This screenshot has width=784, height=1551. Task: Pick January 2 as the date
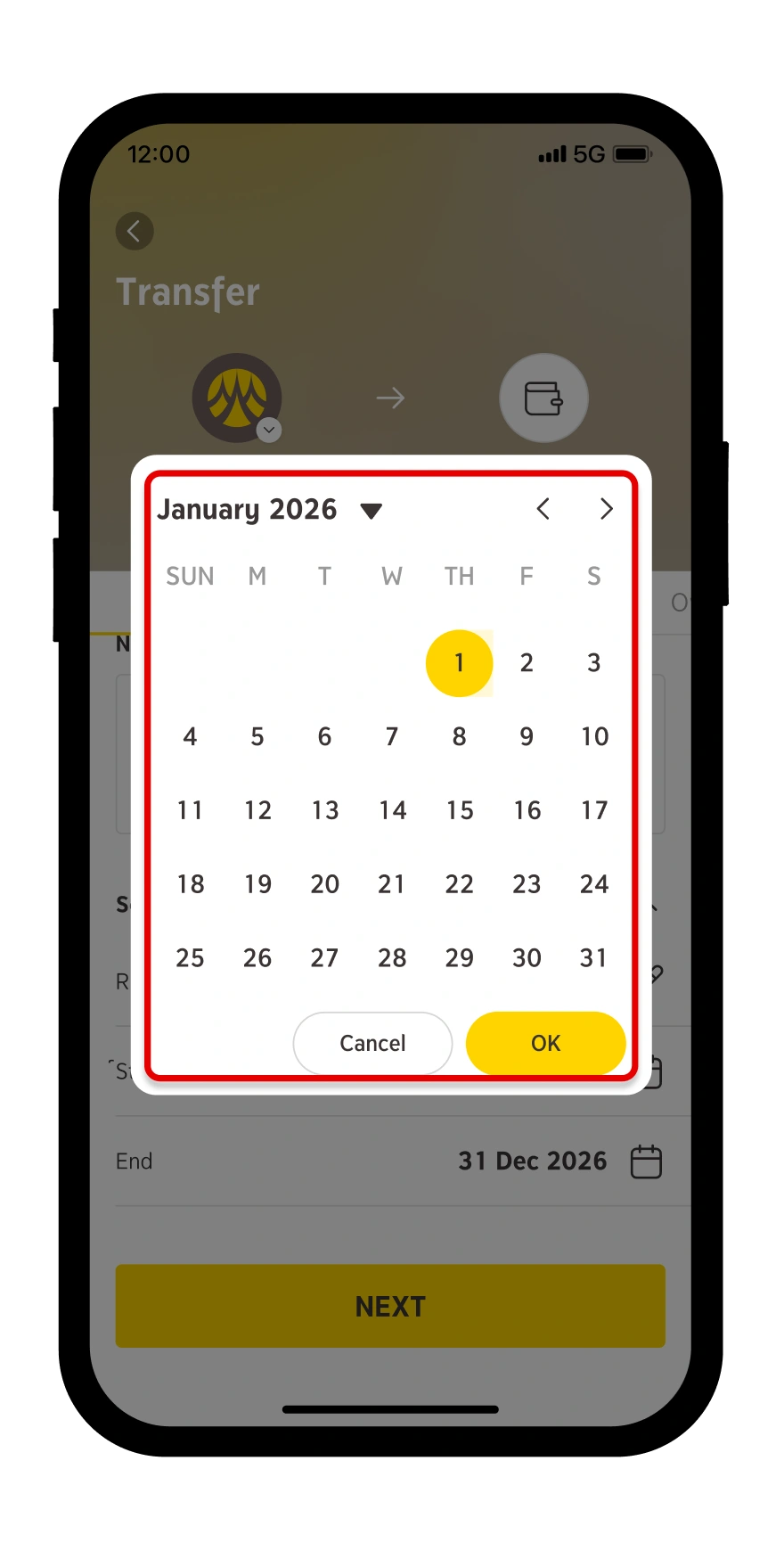(x=527, y=663)
